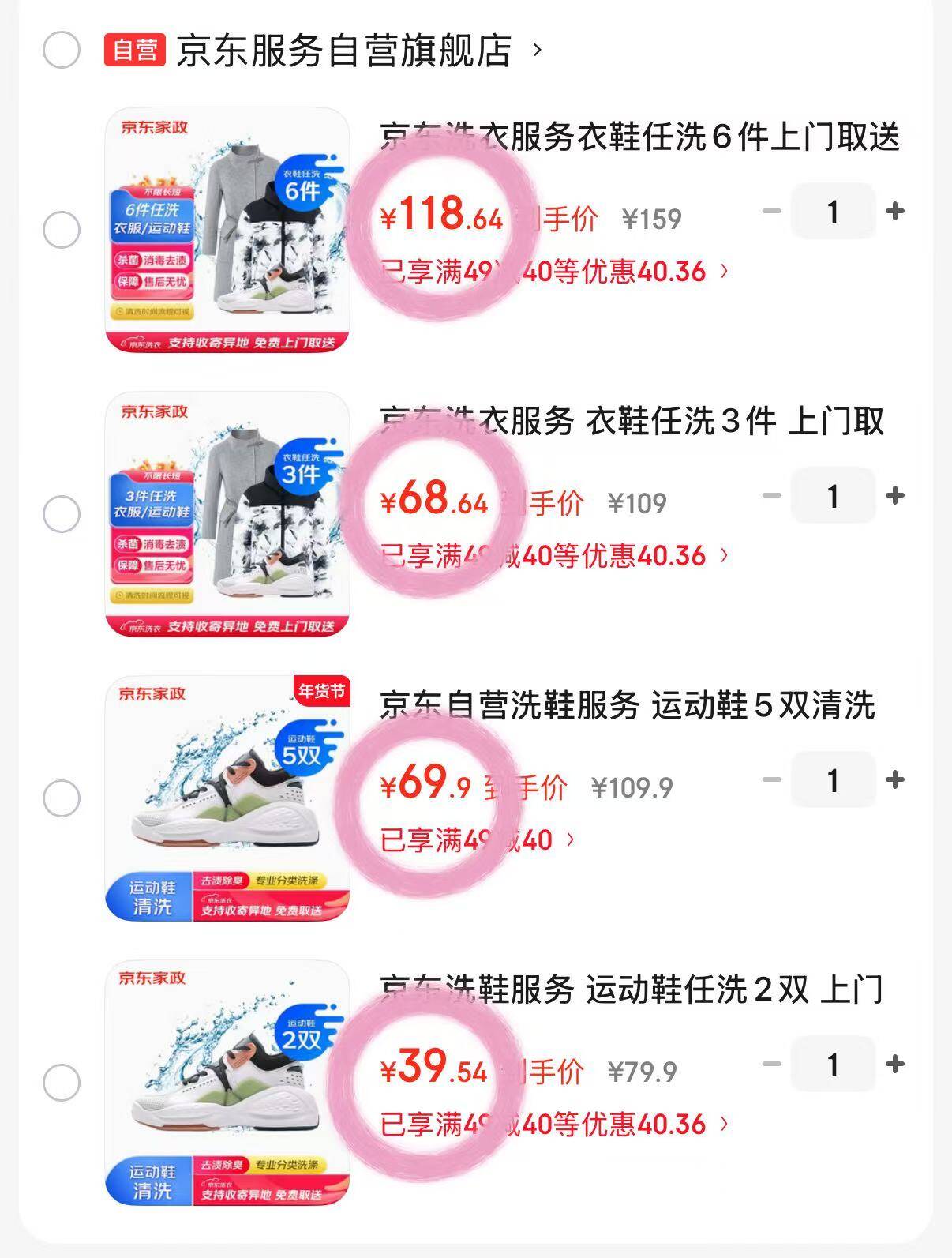Select the 运动鞋任洗2双 item checkbox
The image size is (952, 1258).
click(62, 1082)
